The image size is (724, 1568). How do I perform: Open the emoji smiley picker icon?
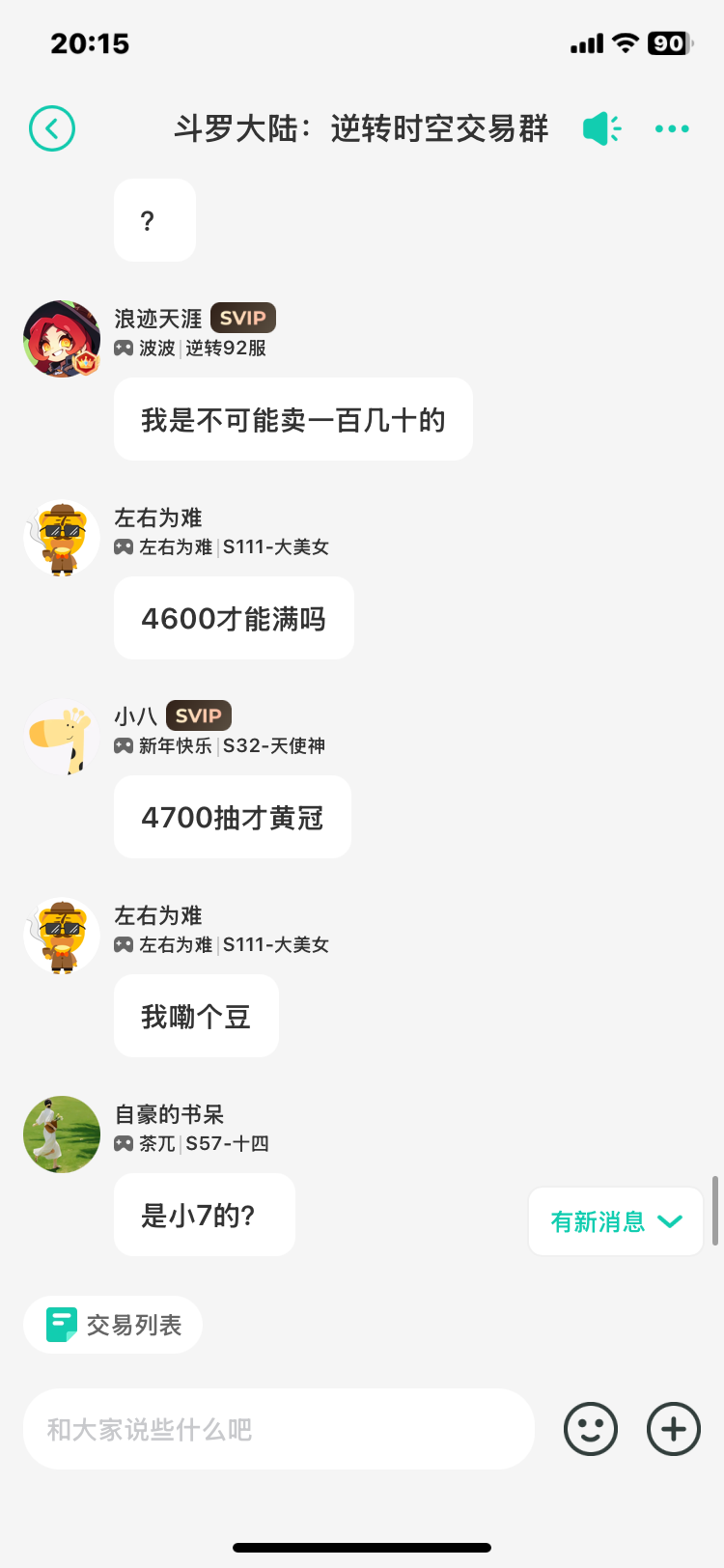[590, 1428]
